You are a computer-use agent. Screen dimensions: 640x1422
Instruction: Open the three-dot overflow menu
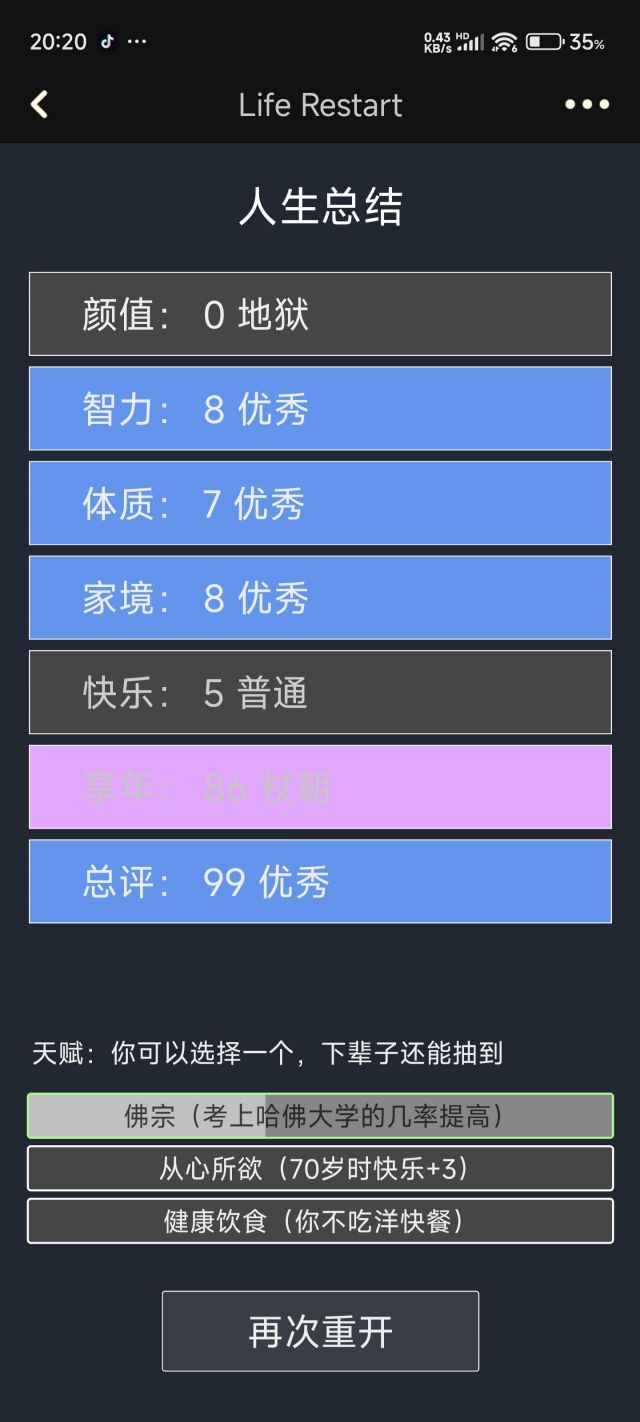[x=587, y=104]
